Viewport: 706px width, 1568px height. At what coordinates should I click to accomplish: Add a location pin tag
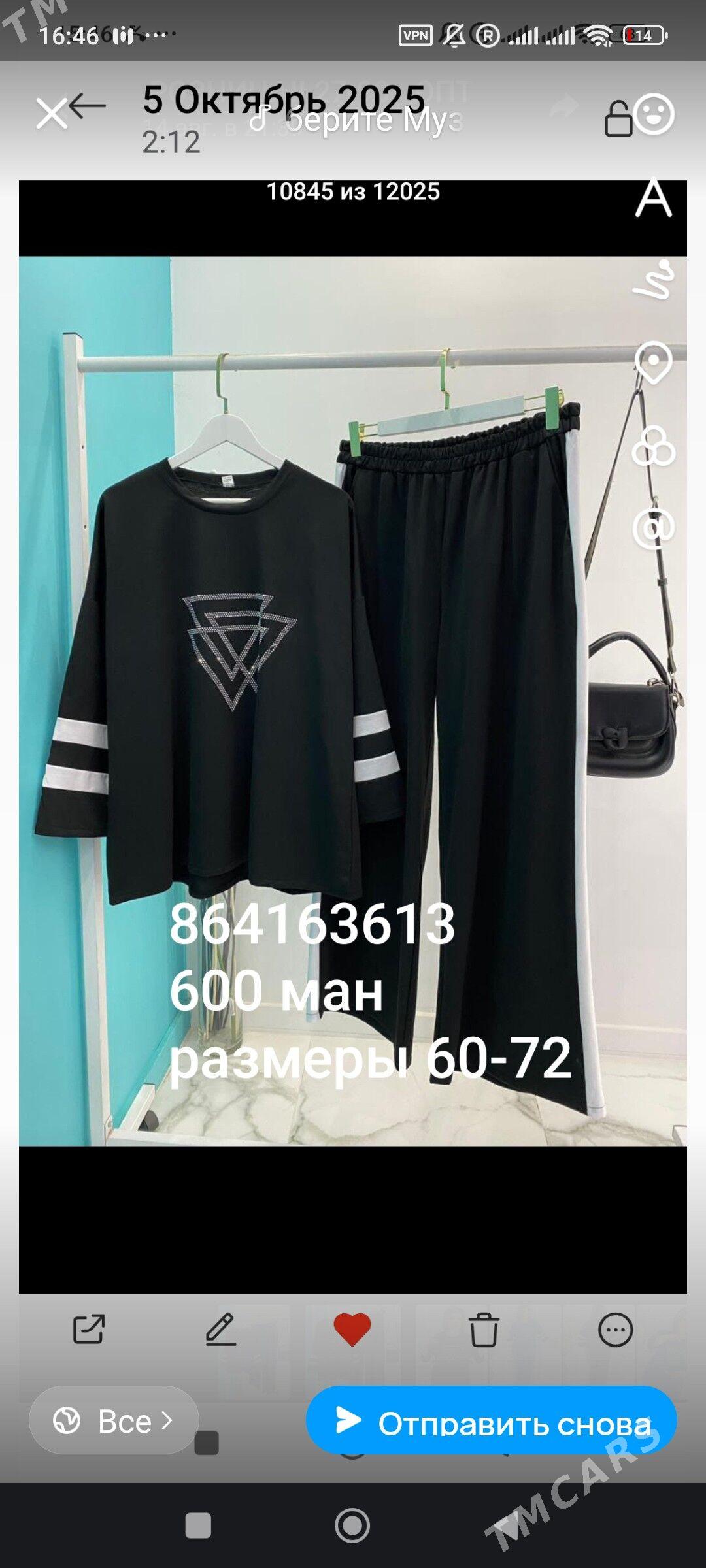pos(653,363)
